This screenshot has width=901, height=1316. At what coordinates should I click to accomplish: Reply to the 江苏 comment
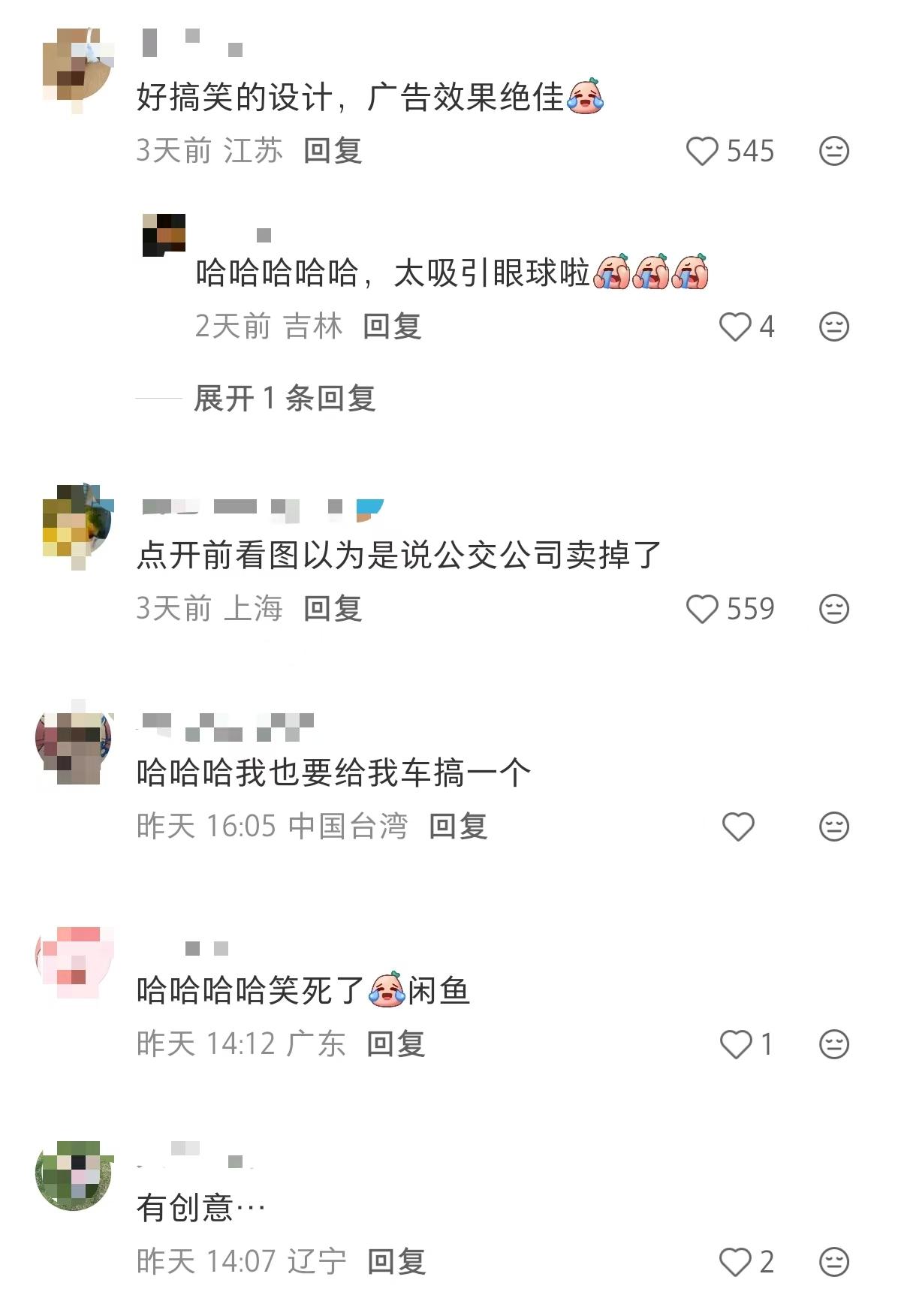tap(333, 152)
